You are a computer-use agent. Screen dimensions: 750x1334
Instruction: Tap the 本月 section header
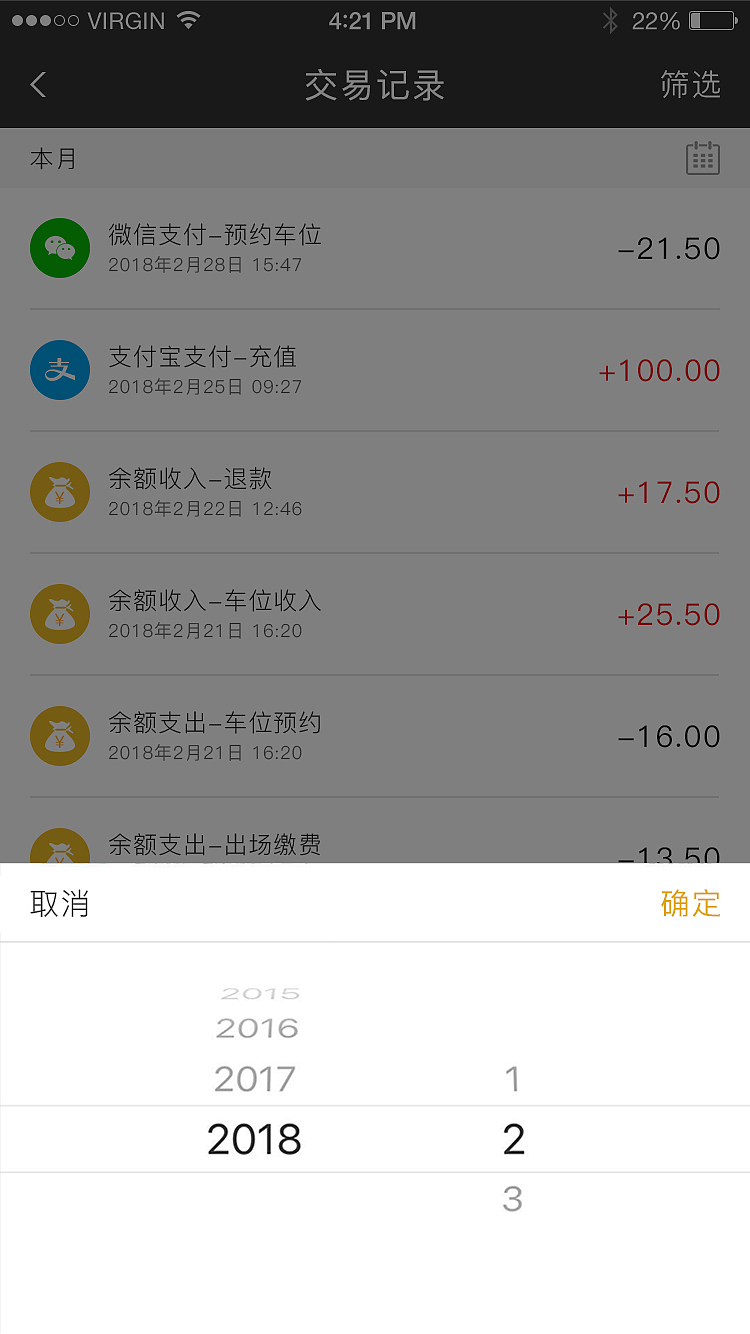tap(53, 157)
